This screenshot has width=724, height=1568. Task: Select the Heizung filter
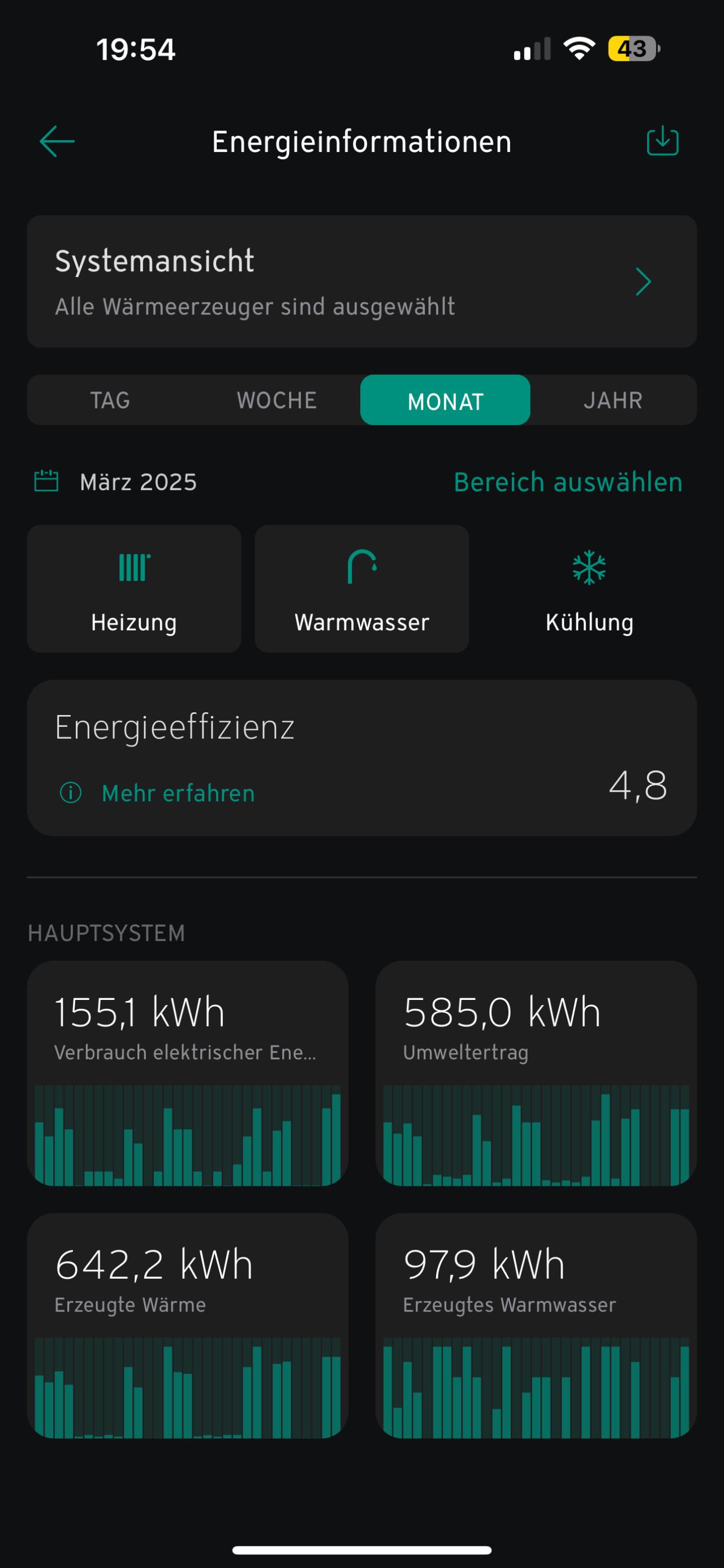pyautogui.click(x=134, y=588)
